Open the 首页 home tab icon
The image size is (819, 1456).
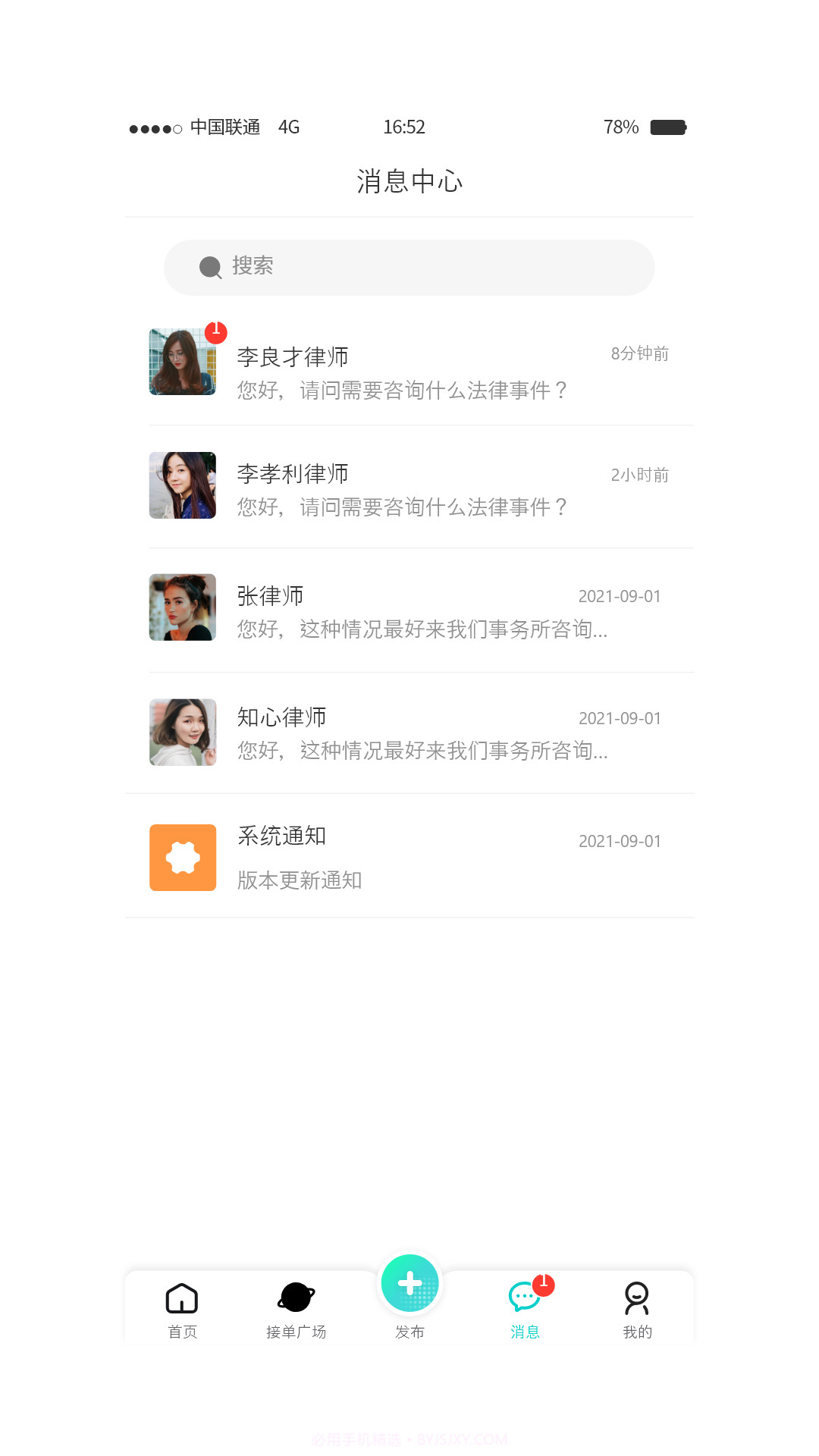coord(181,1298)
